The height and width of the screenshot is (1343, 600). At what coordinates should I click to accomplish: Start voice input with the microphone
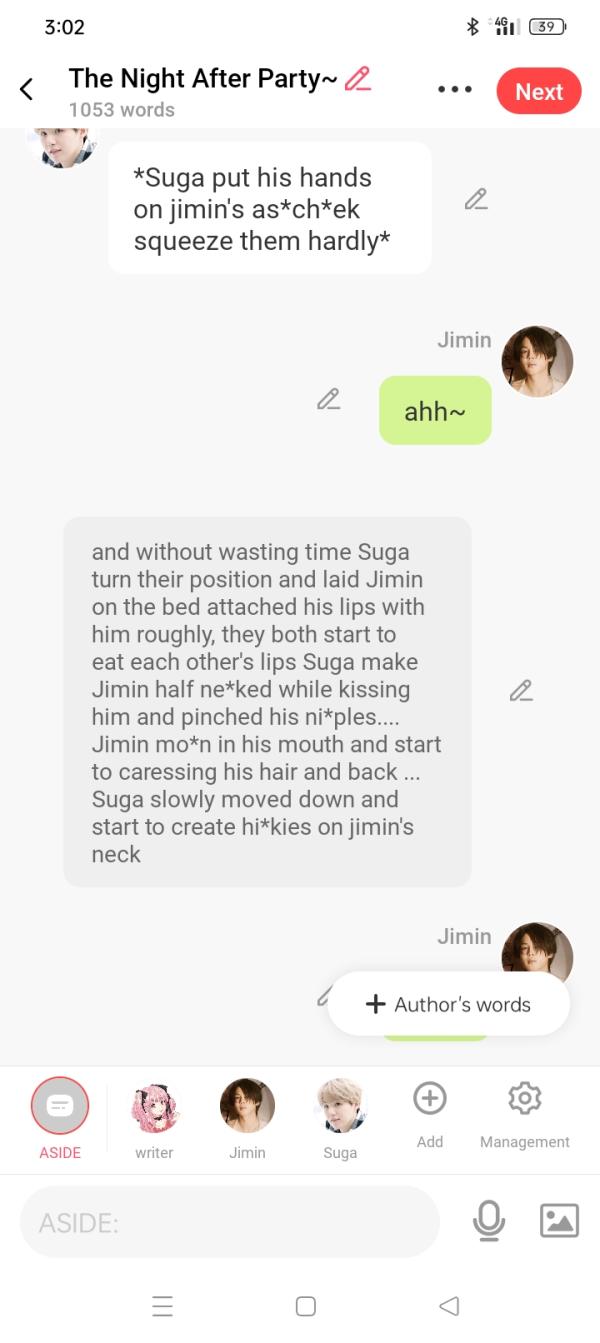coord(488,1221)
